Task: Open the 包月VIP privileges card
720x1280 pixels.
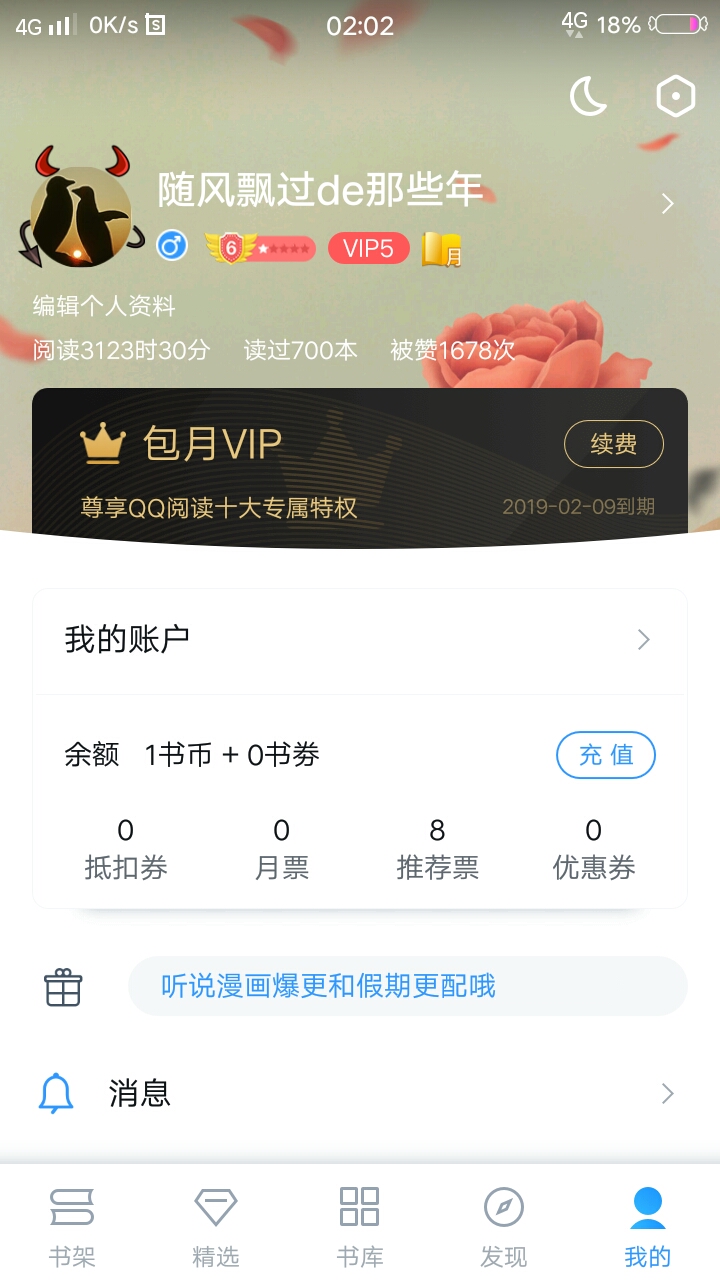Action: (300, 470)
